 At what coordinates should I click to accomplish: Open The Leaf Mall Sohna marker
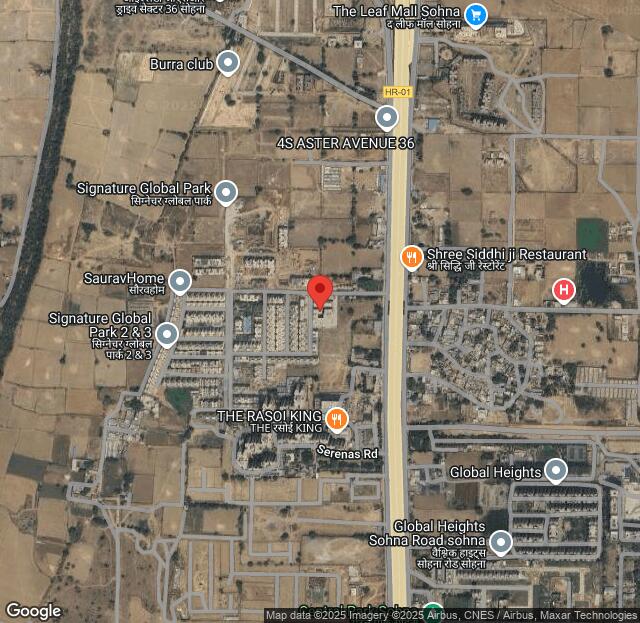[x=476, y=14]
